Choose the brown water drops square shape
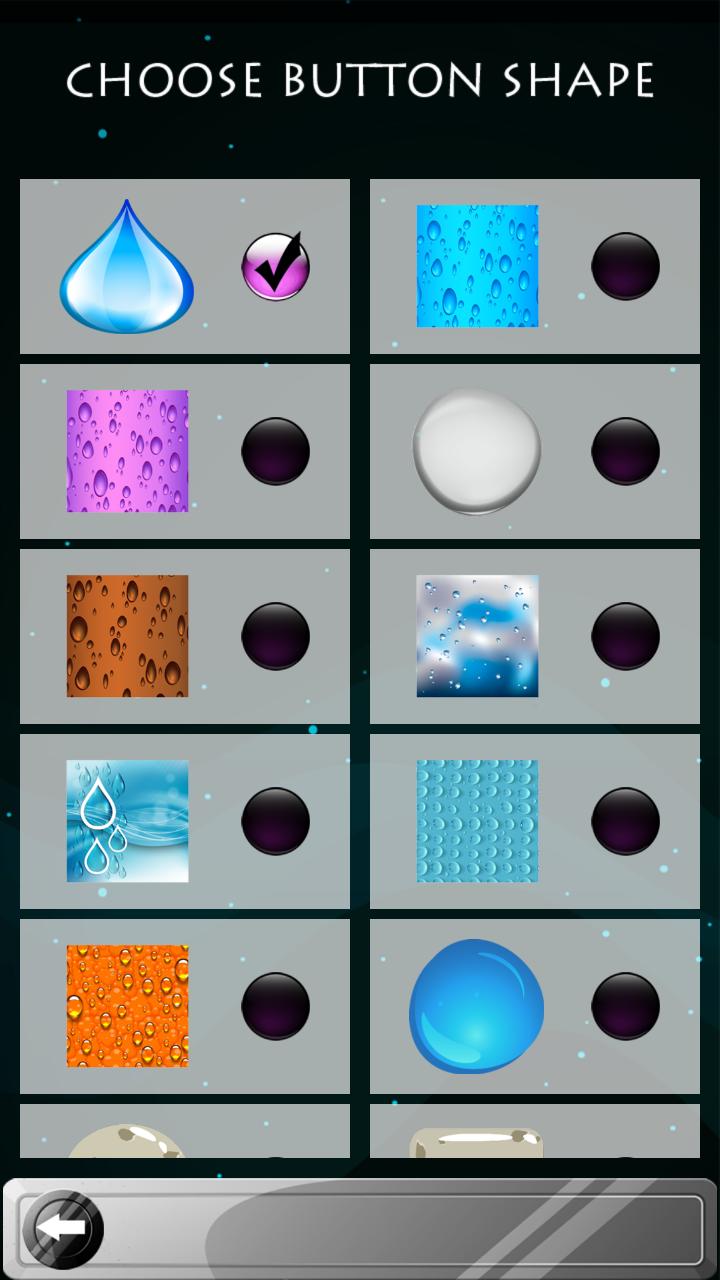720x1280 pixels. coord(127,636)
